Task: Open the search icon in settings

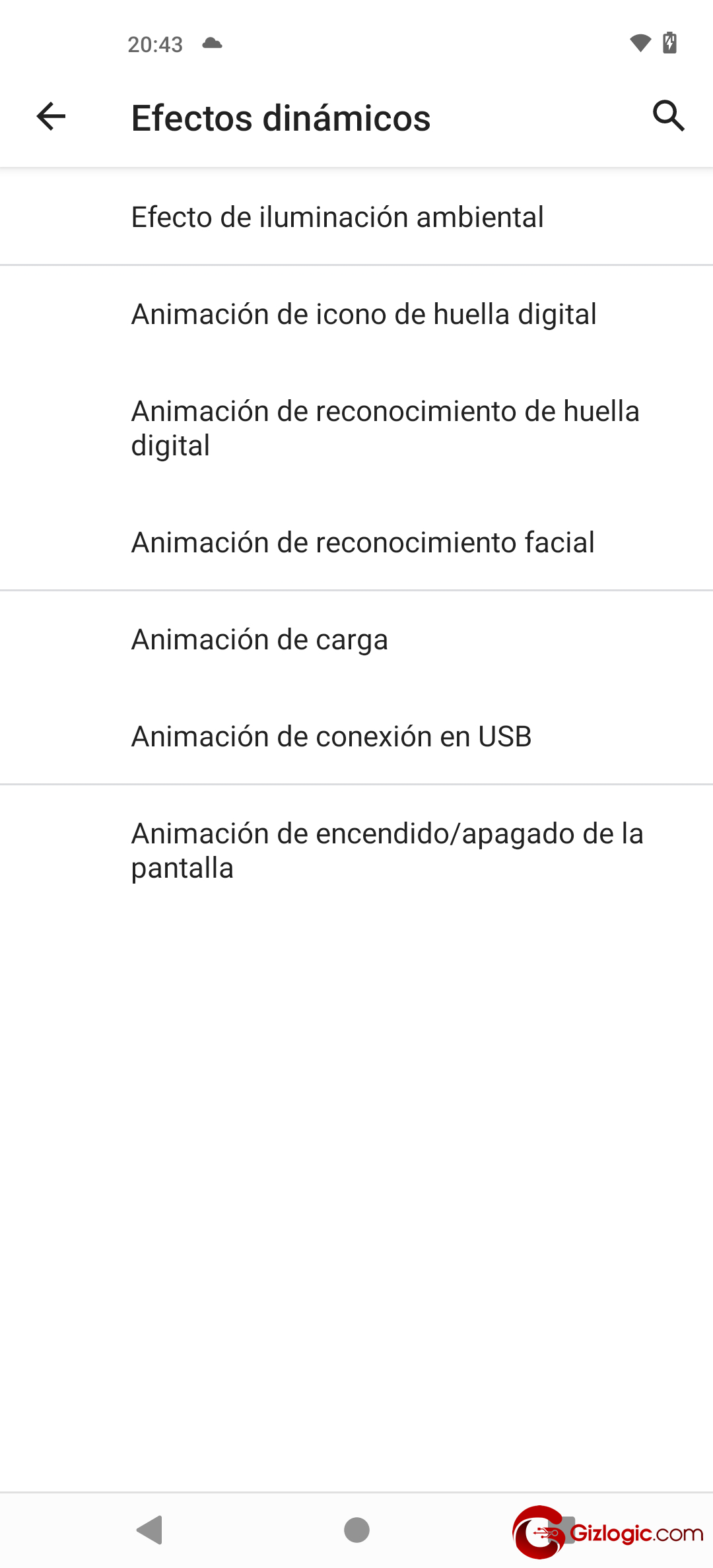Action: (x=668, y=117)
